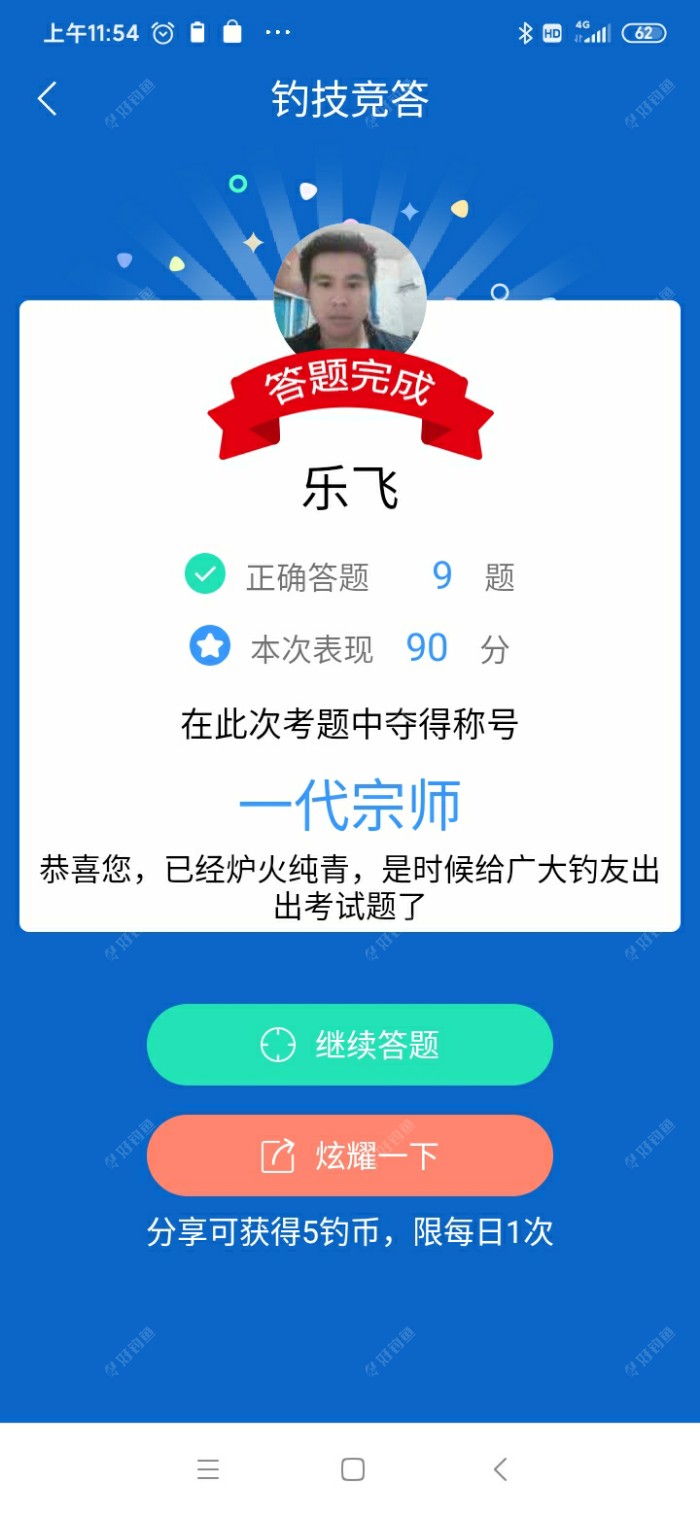Image resolution: width=700 pixels, height=1516 pixels.
Task: Share your result with 炫耀一下
Action: pos(350,1156)
